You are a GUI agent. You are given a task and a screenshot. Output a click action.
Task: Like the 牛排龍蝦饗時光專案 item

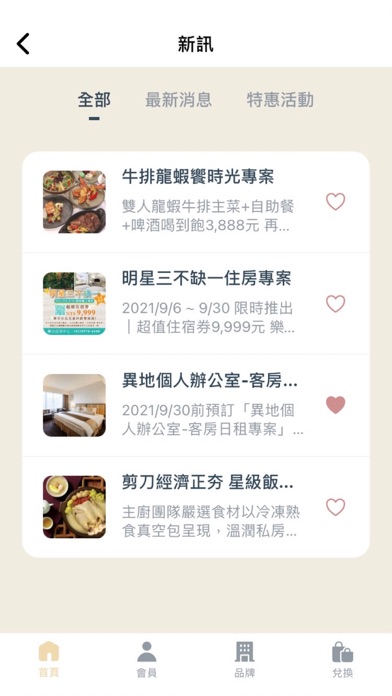tap(336, 202)
